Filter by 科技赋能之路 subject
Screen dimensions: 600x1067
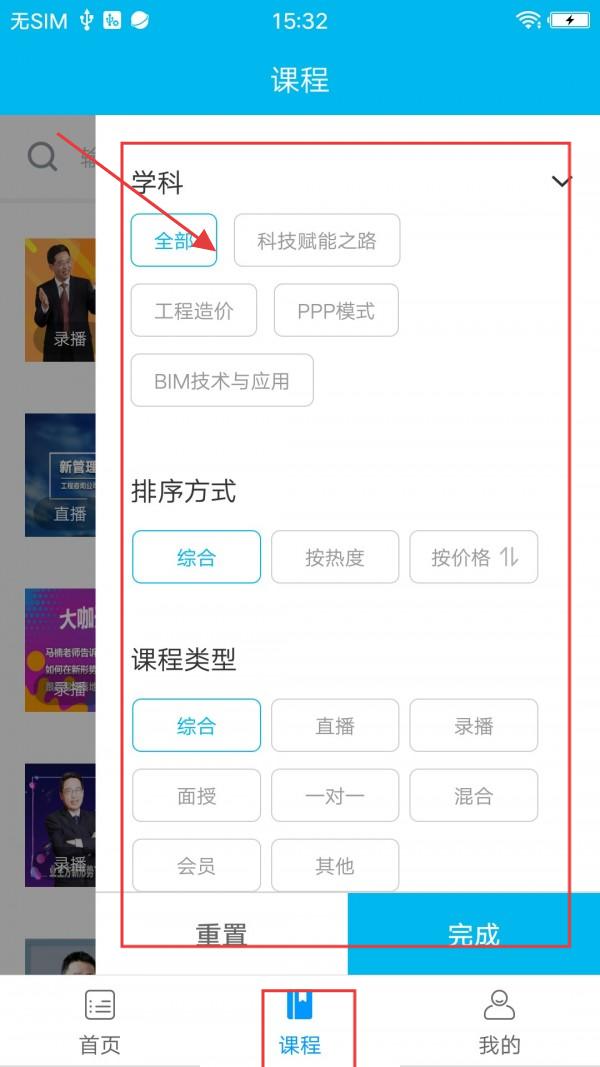tap(317, 241)
